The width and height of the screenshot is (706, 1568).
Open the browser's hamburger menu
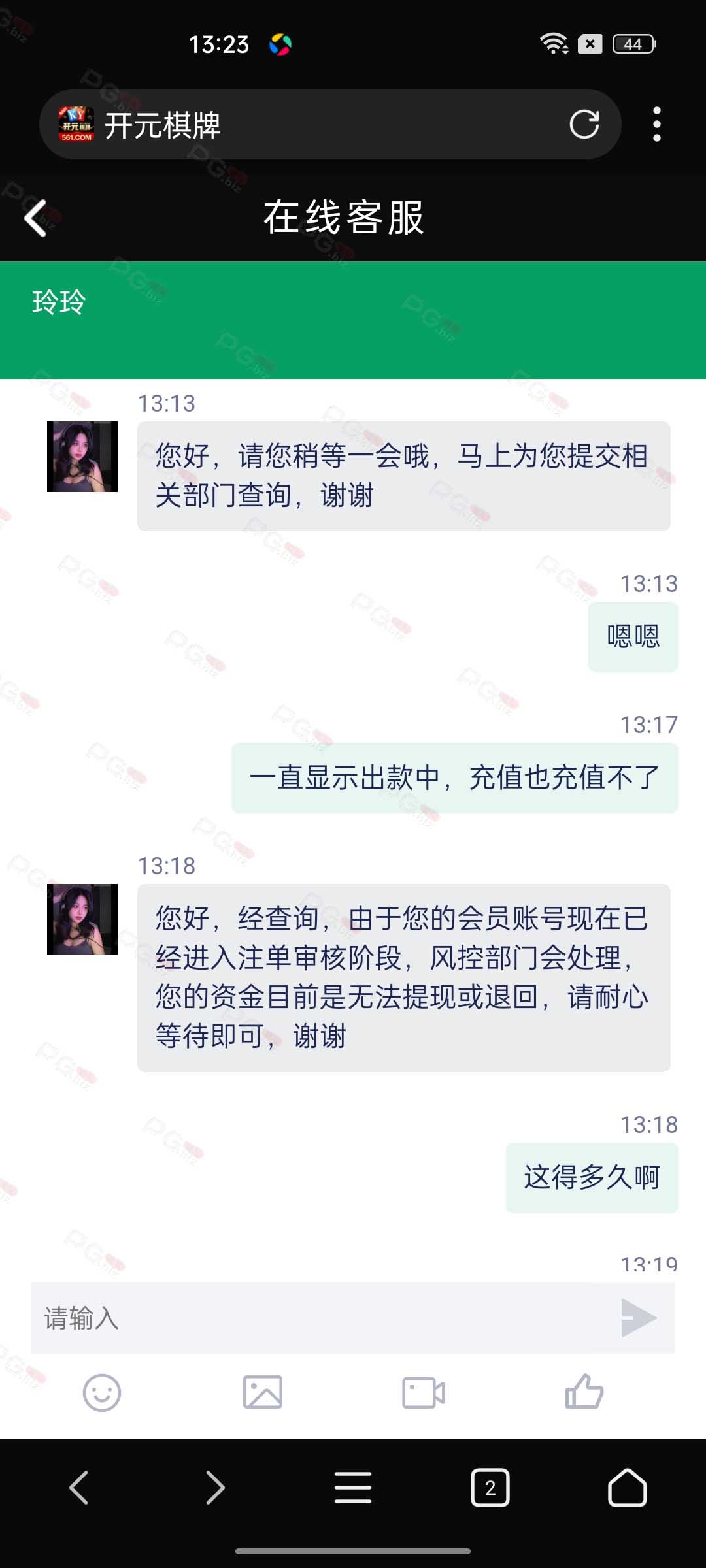353,1488
